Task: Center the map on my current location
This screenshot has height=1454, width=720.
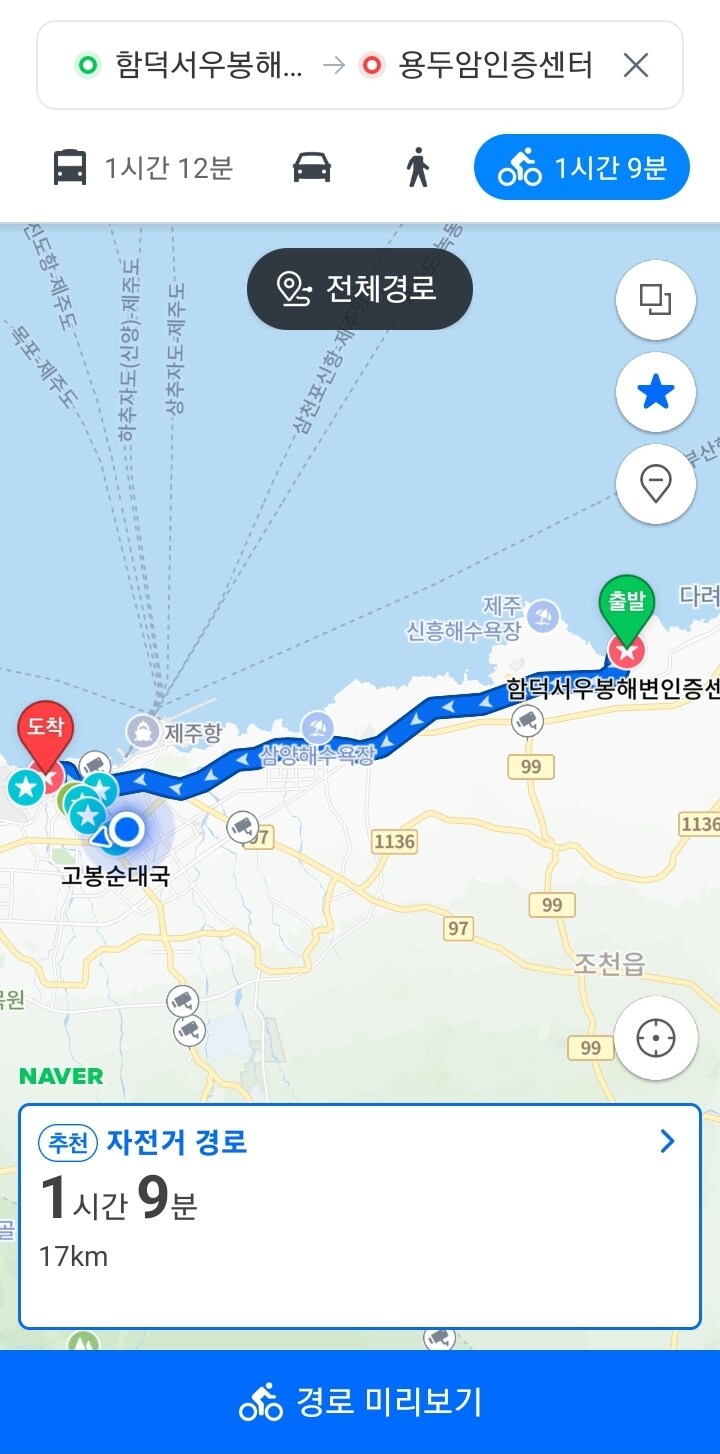Action: [656, 1038]
